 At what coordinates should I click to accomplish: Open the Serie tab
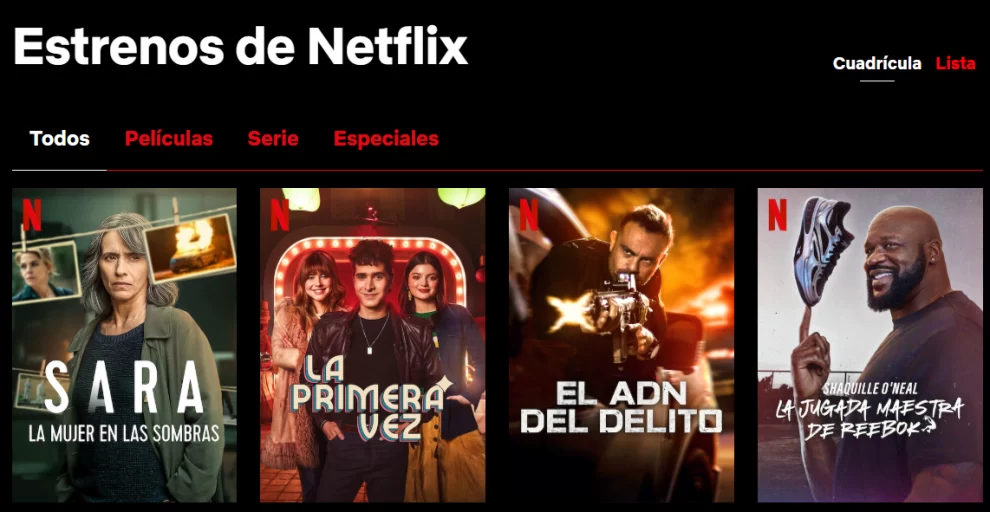(x=273, y=139)
